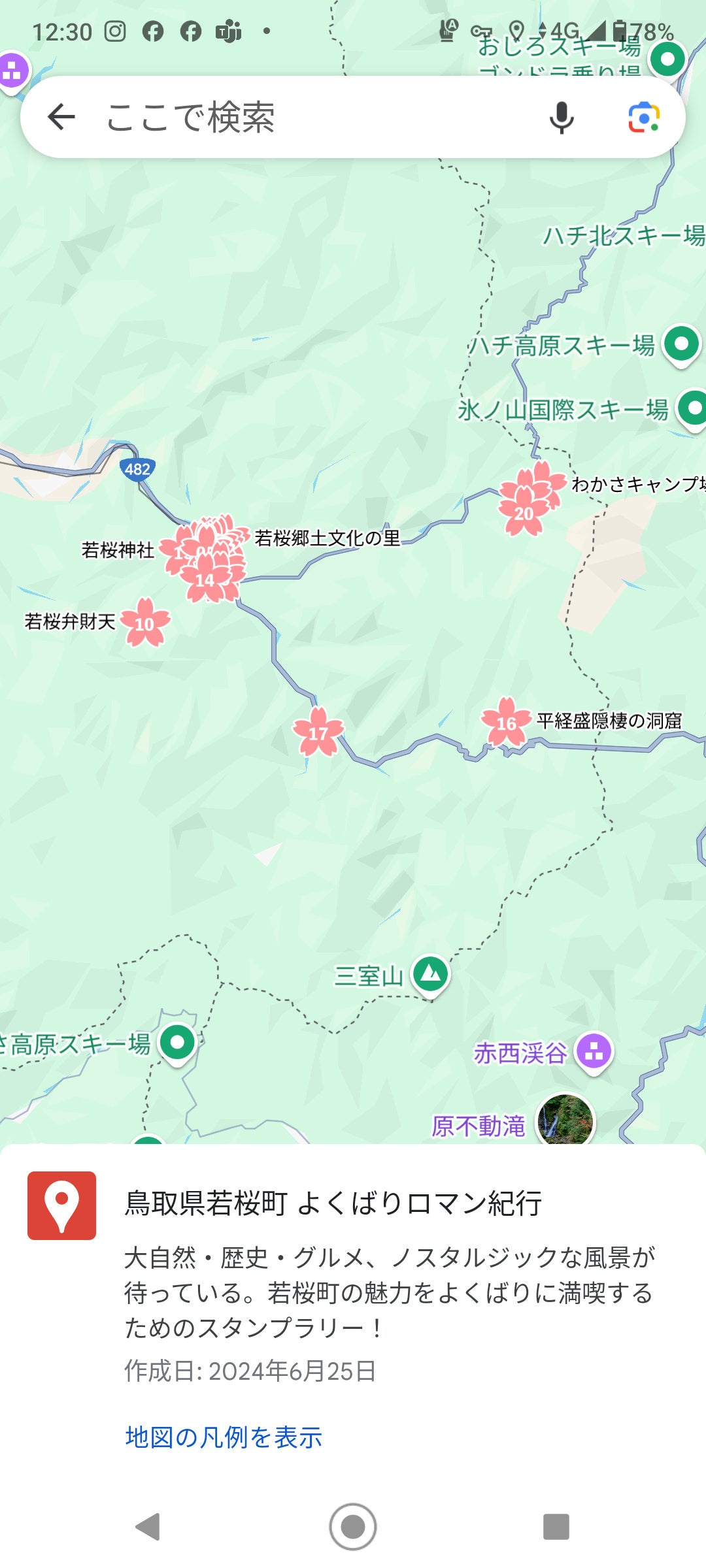Image resolution: width=706 pixels, height=1568 pixels.
Task: Open the 三室山 mountain pin
Action: point(430,975)
